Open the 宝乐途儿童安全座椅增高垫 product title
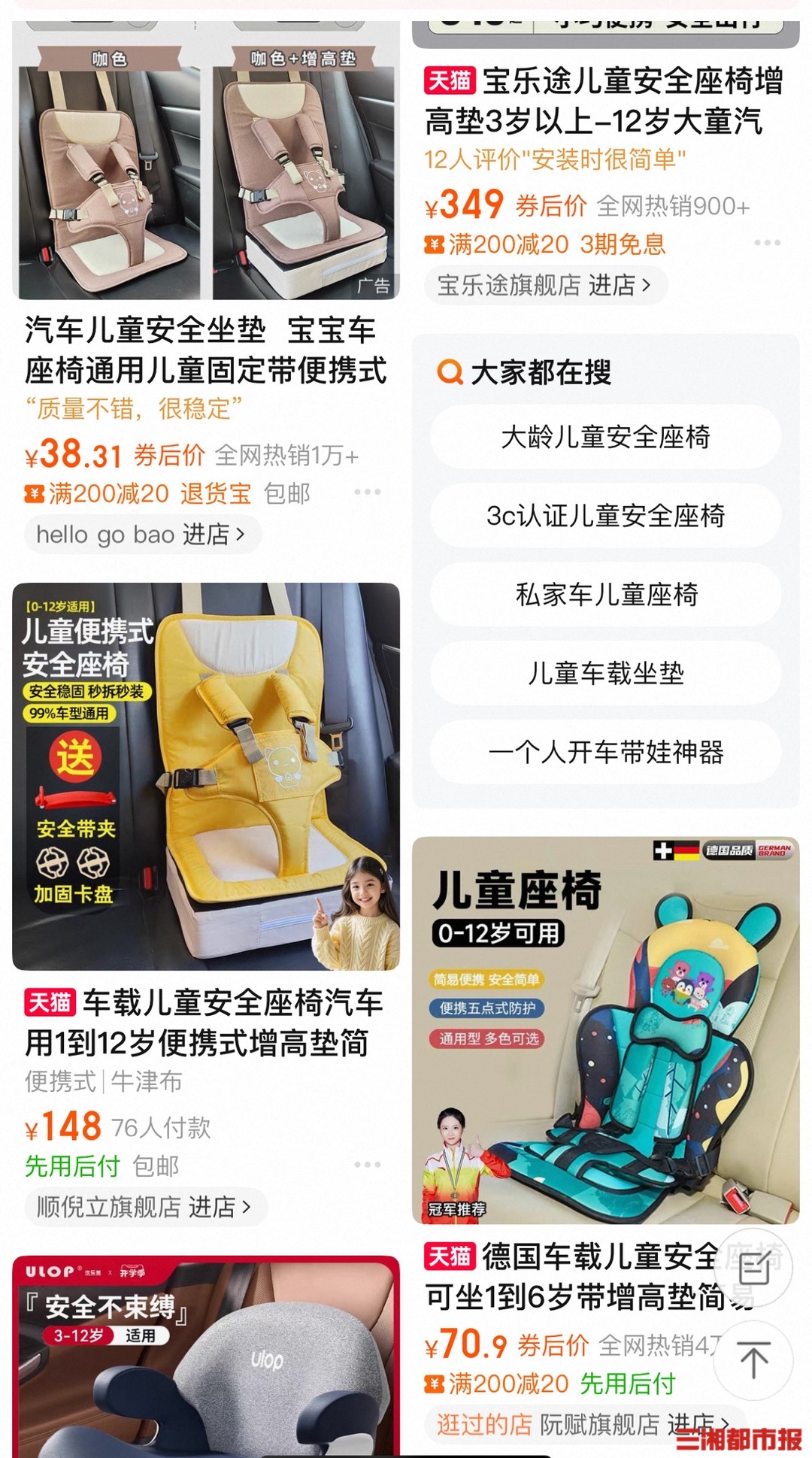The image size is (812, 1458). (604, 101)
